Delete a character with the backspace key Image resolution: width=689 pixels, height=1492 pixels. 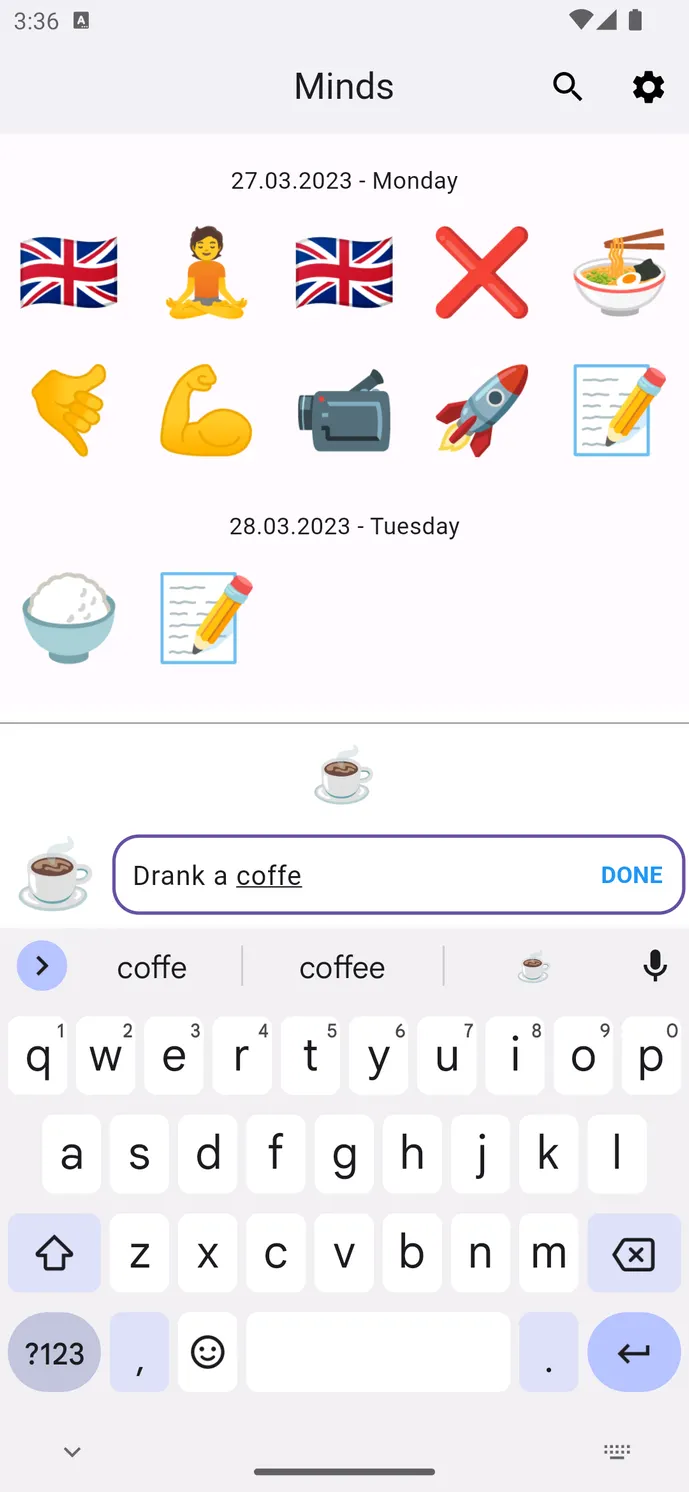click(634, 1254)
